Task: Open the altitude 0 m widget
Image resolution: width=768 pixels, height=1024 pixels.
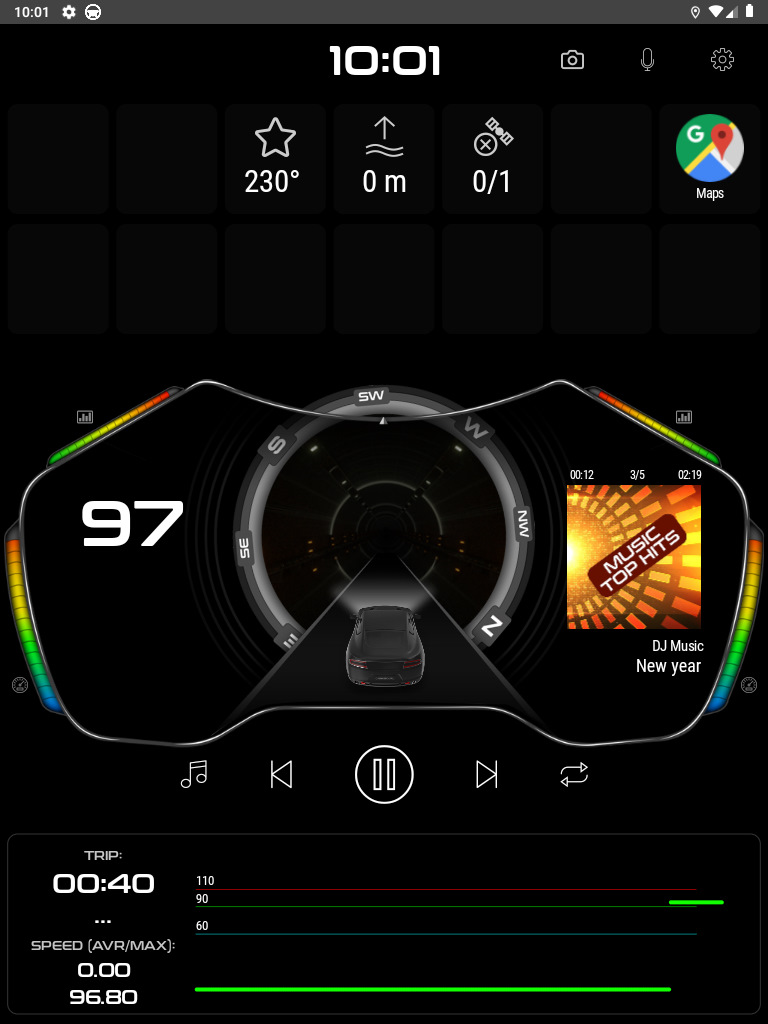Action: click(x=384, y=158)
